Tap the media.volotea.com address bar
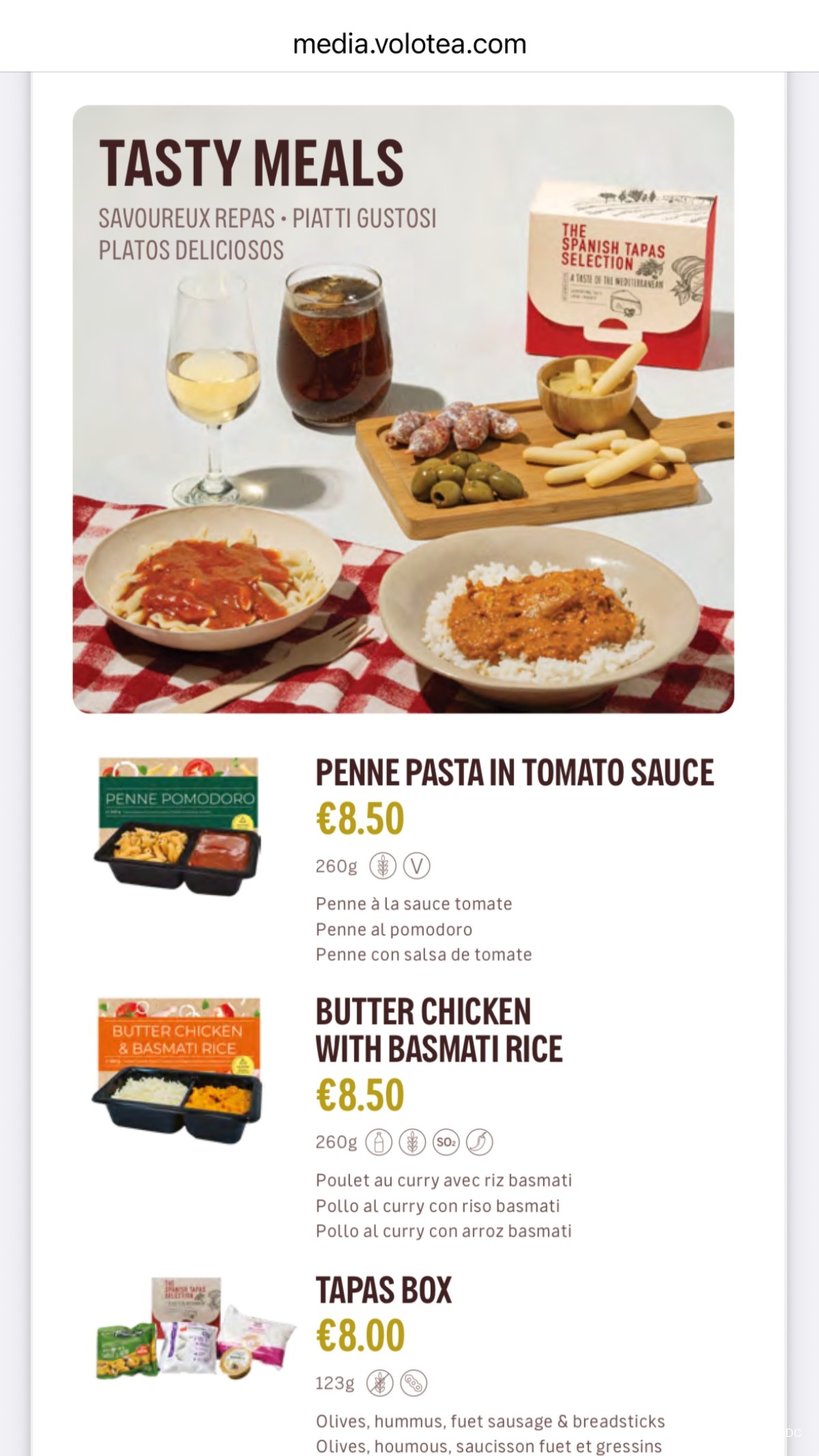This screenshot has height=1456, width=819. pos(409,44)
